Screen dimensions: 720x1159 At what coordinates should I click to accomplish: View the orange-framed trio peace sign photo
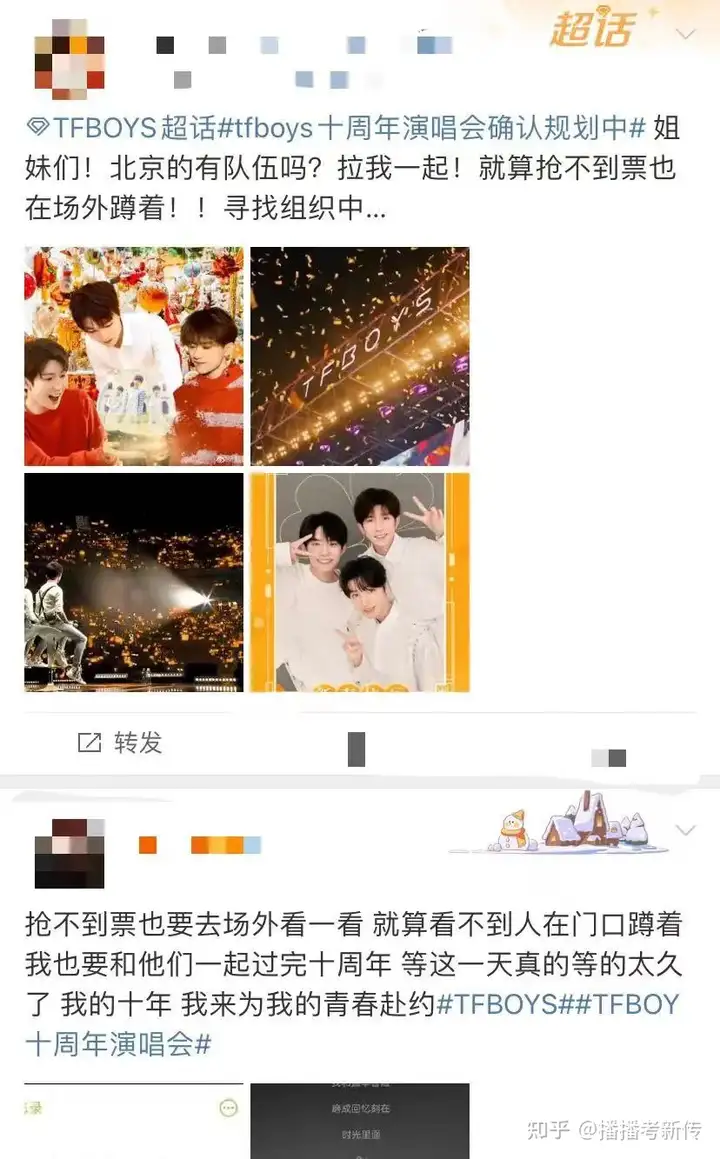pos(360,582)
